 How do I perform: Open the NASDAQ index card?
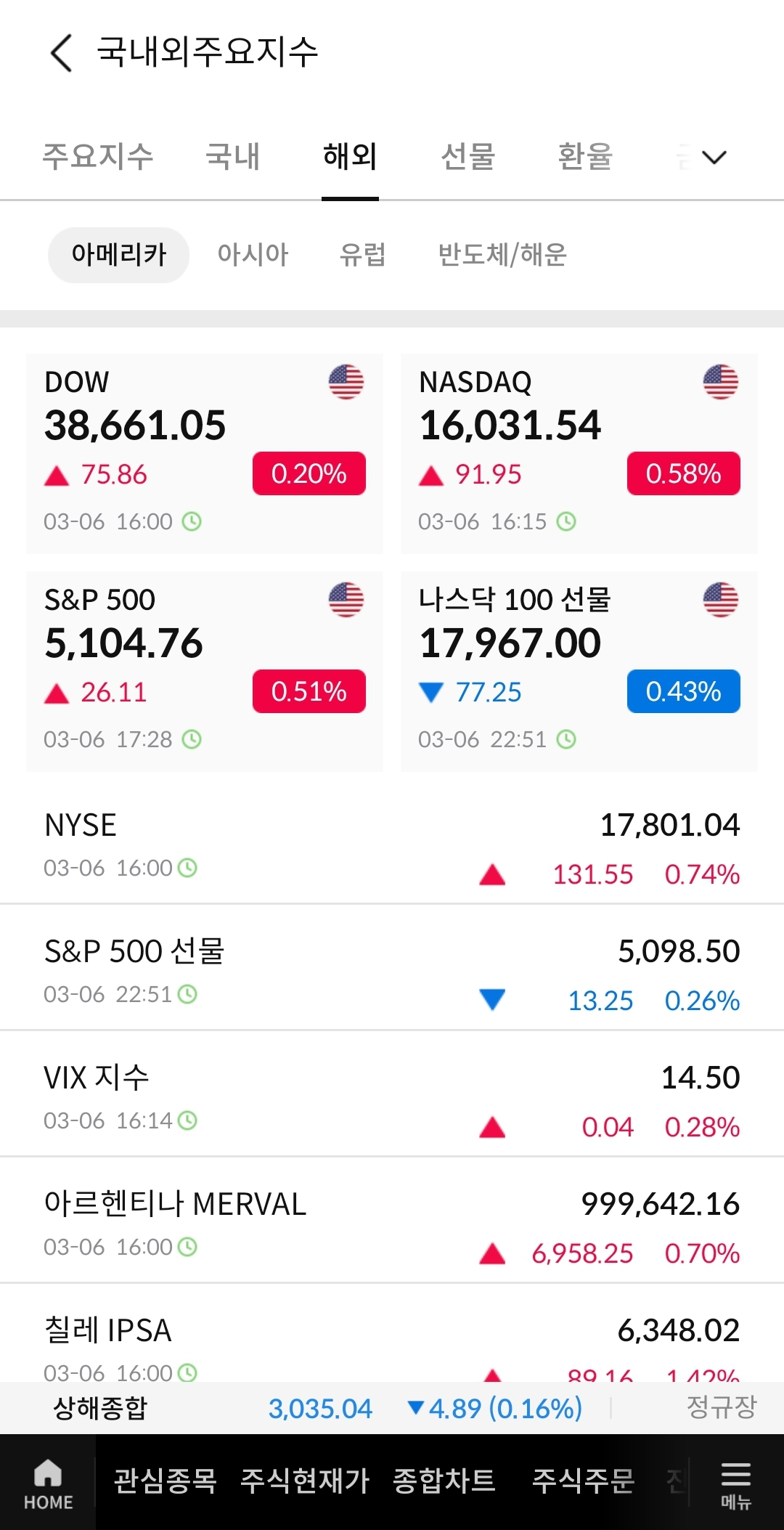pos(579,454)
